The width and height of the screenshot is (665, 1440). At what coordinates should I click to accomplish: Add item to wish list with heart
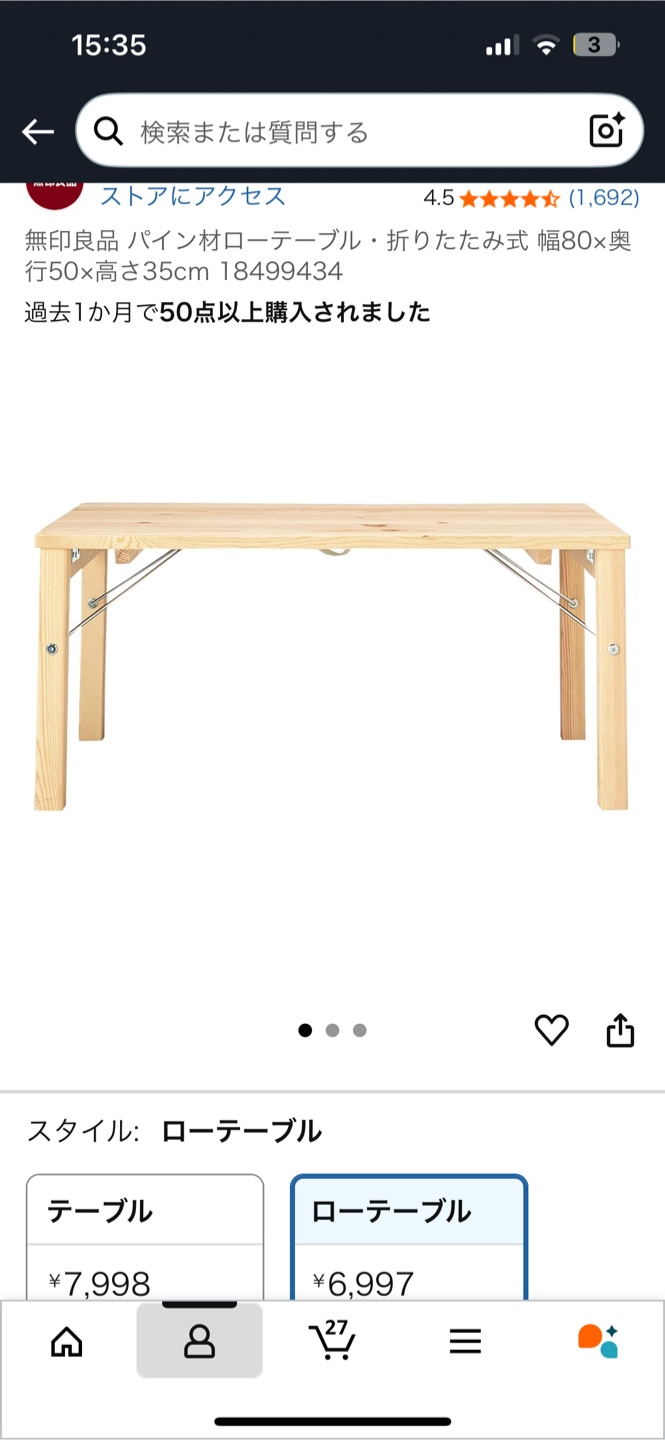pos(551,1030)
